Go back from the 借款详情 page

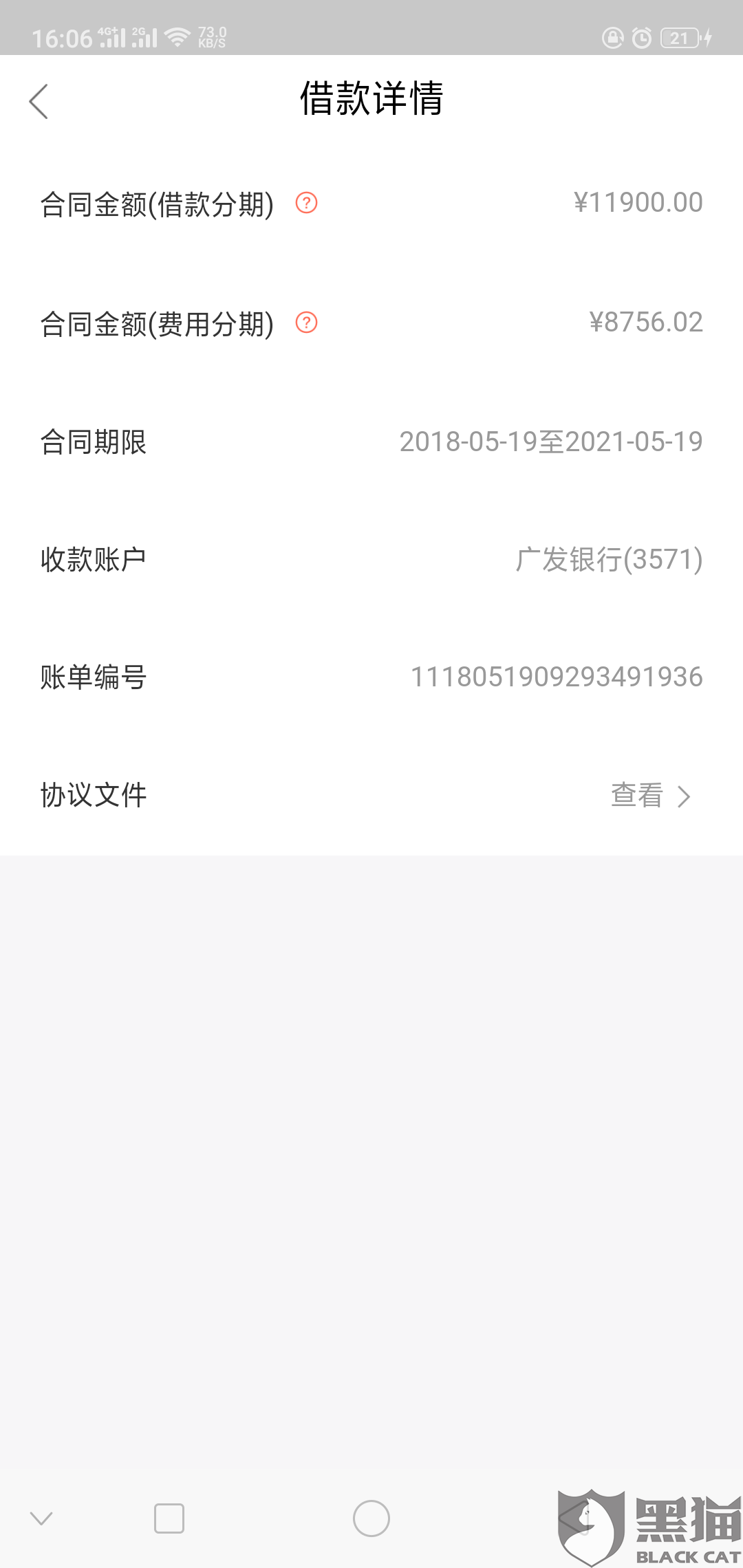(39, 102)
